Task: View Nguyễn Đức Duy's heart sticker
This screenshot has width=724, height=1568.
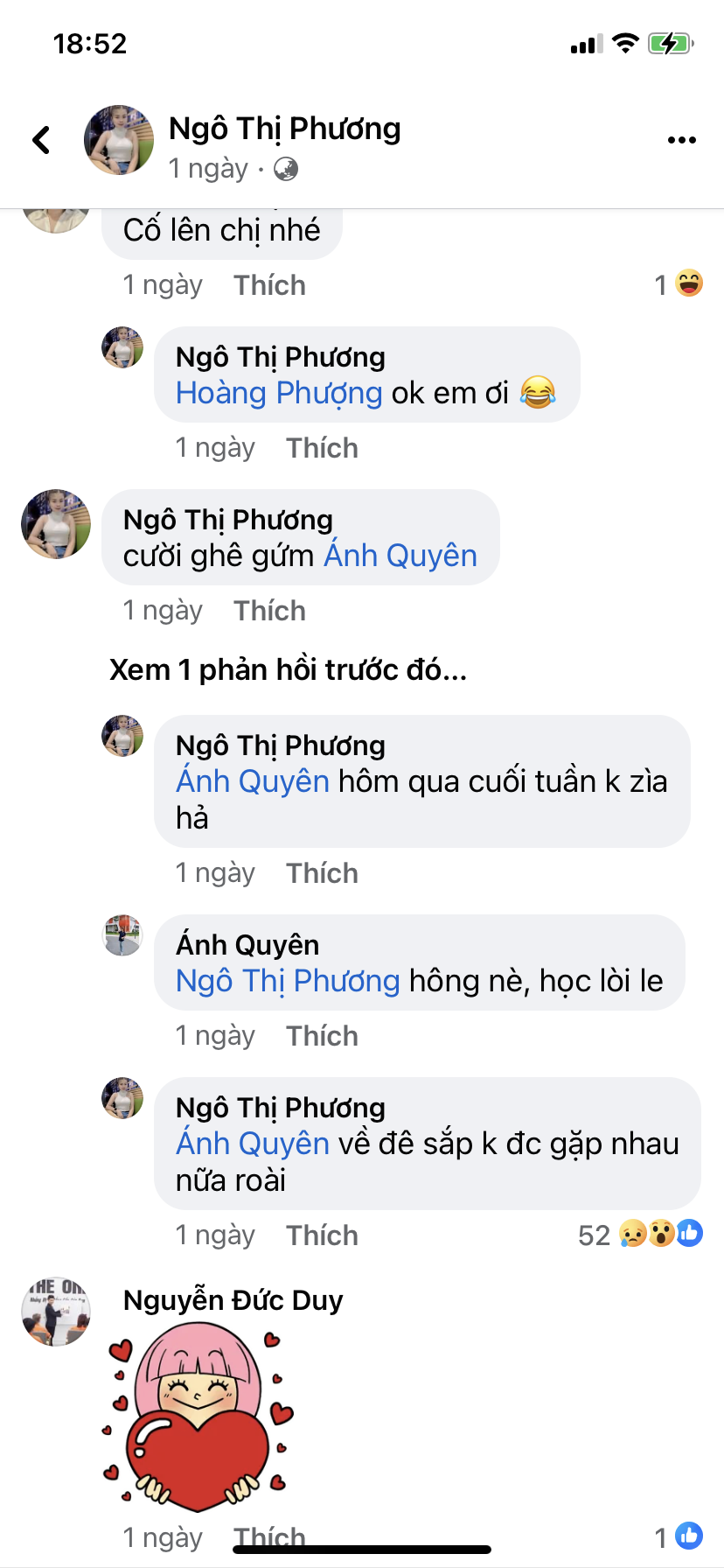Action: (x=198, y=1419)
